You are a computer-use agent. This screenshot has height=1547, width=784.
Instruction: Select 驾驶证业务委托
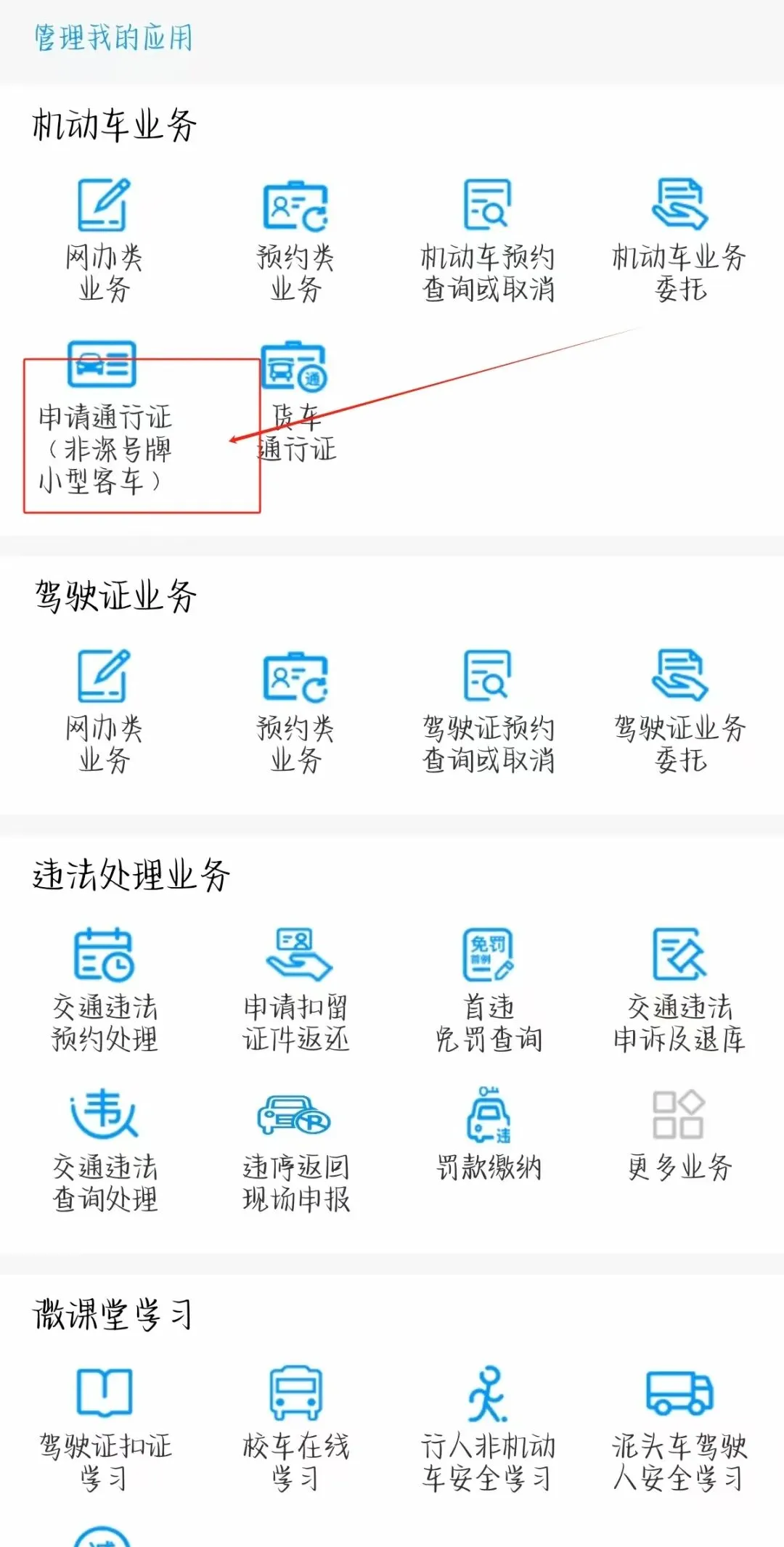pos(679,711)
